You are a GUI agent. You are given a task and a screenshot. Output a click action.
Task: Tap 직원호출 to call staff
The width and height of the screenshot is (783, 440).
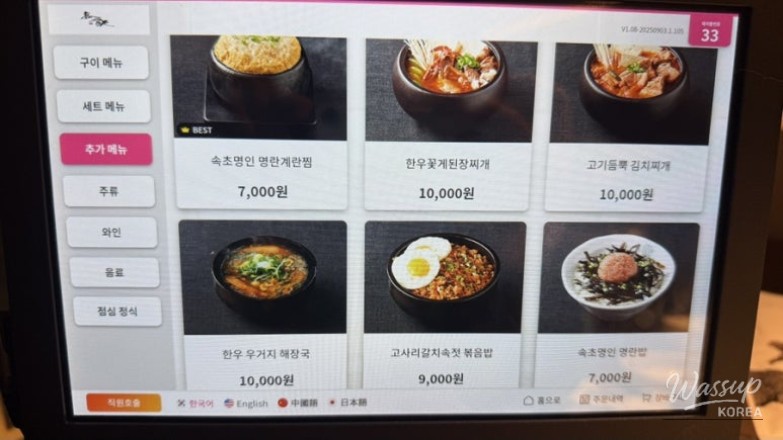pos(123,403)
